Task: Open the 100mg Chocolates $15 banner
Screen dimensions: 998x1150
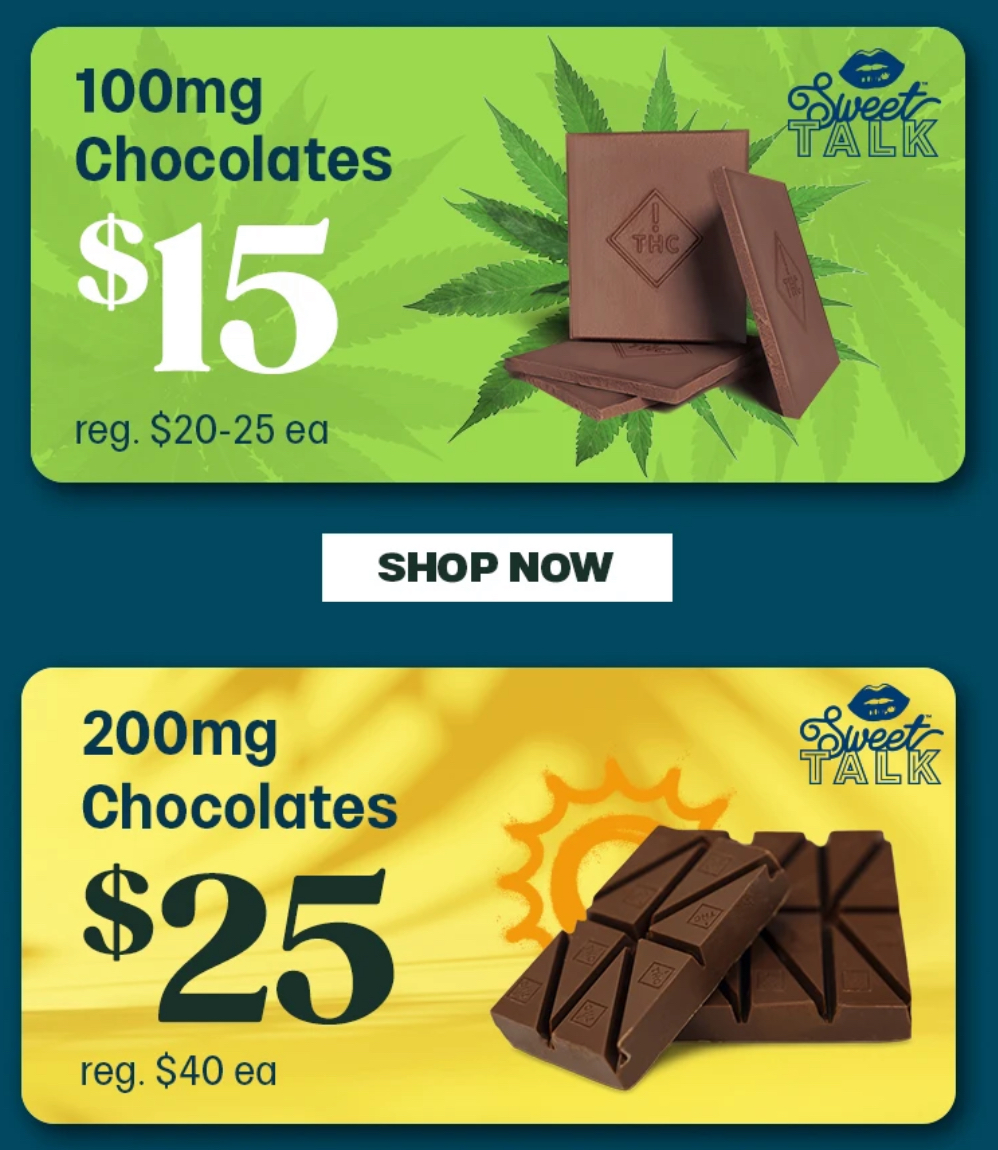Action: [x=497, y=255]
